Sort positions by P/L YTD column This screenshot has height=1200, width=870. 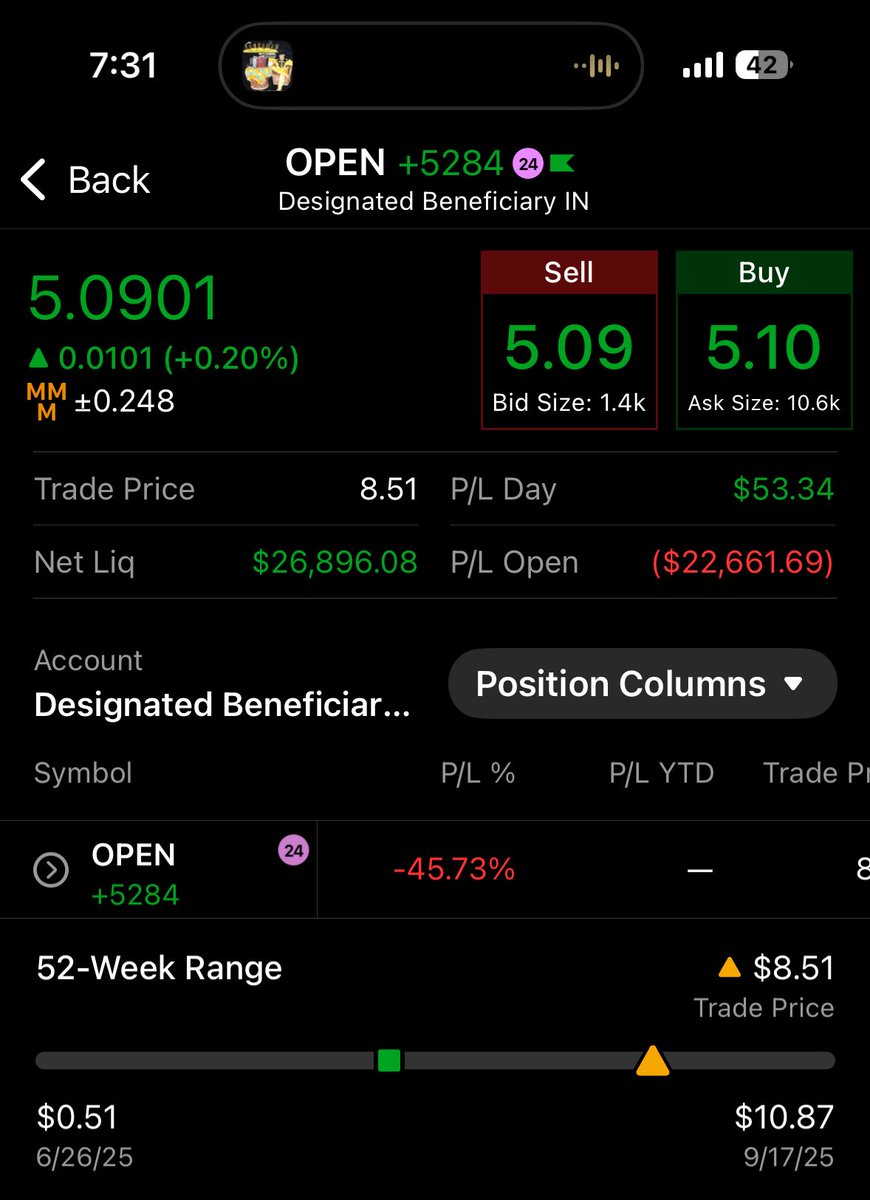661,773
